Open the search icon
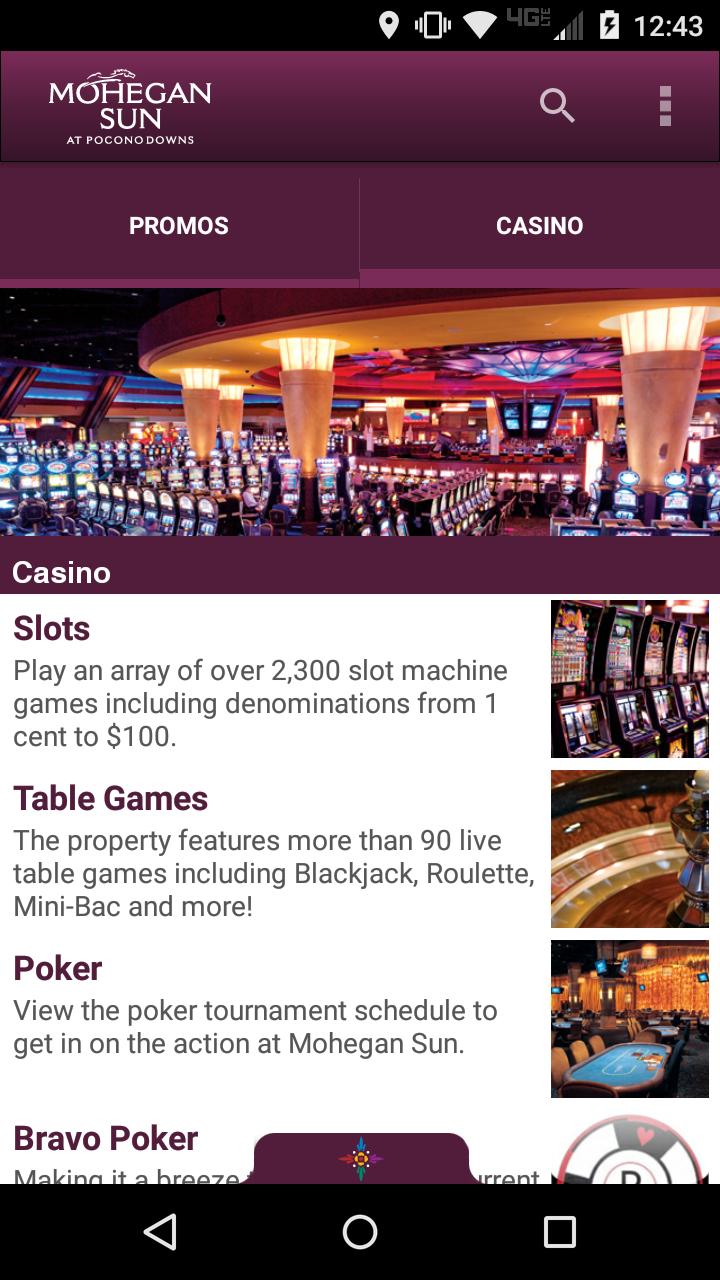 557,105
